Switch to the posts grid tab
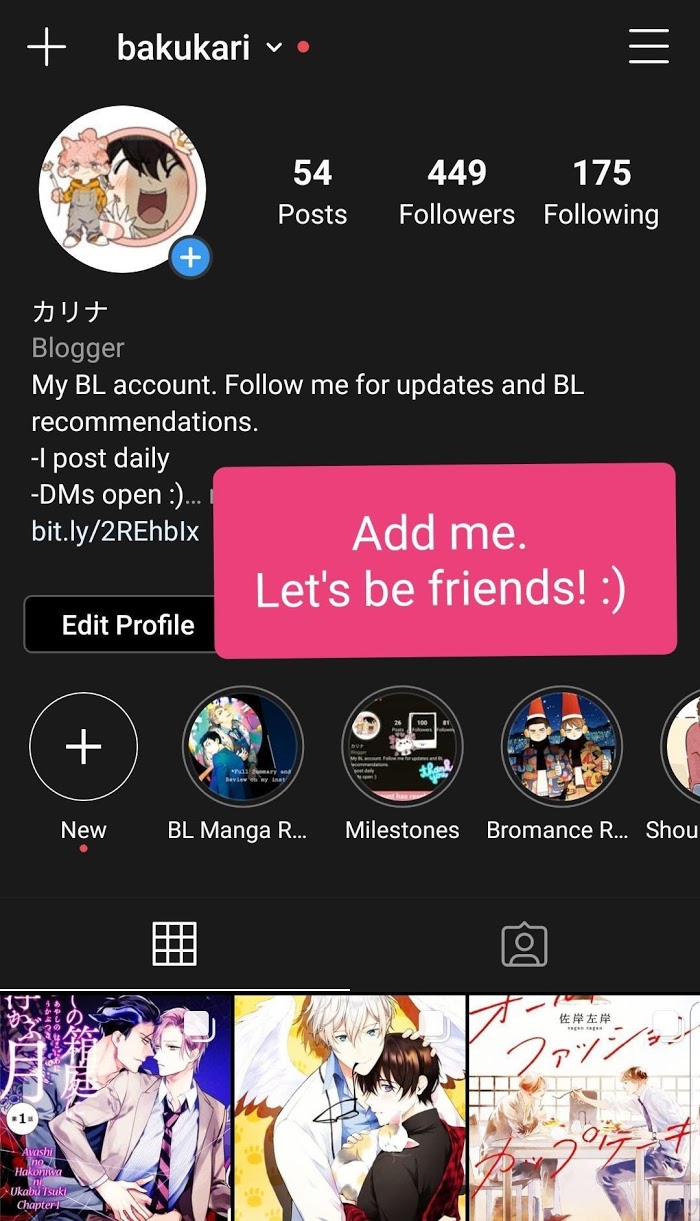Viewport: 700px width, 1221px height. pyautogui.click(x=174, y=944)
